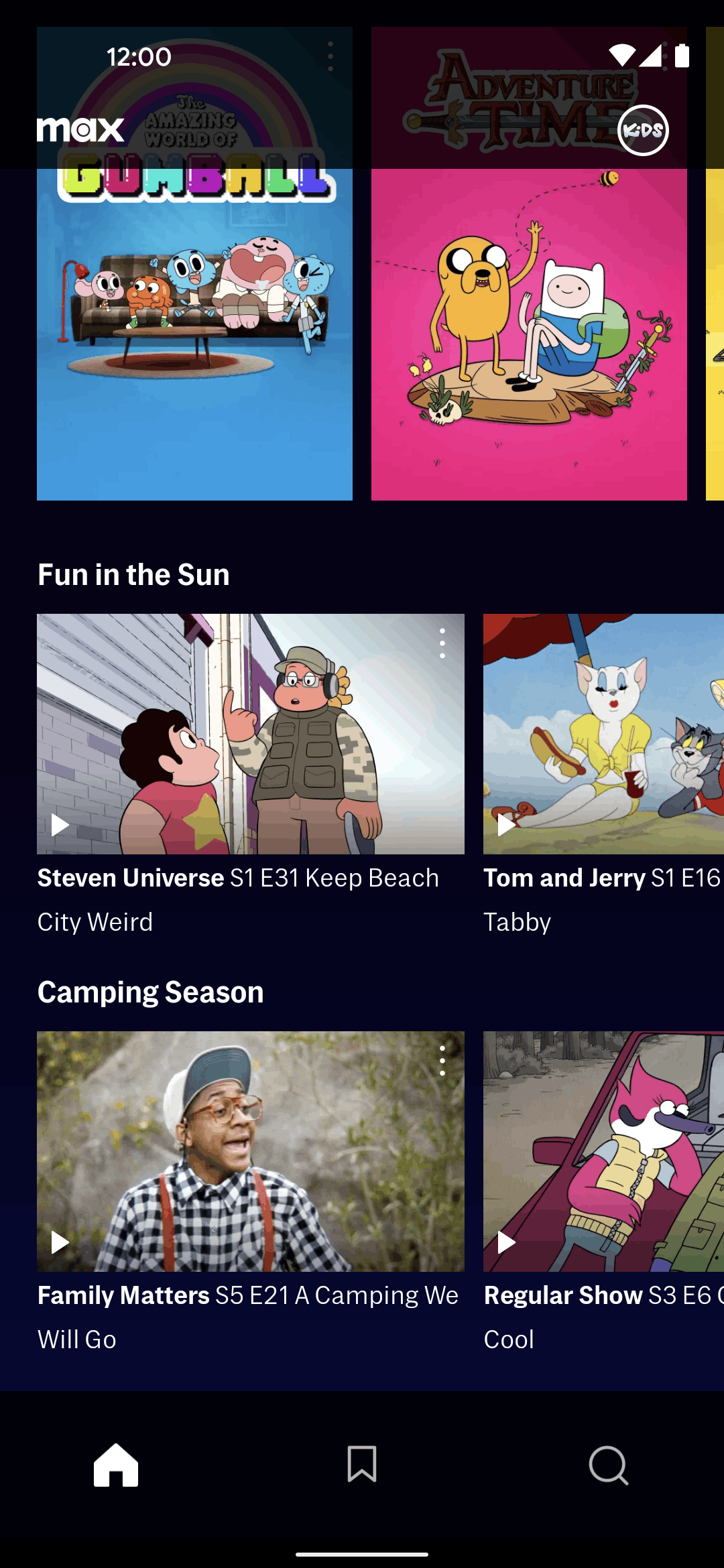Image resolution: width=724 pixels, height=1568 pixels.
Task: Play Steven Universe Keep Beach City Weird
Action: 60,825
